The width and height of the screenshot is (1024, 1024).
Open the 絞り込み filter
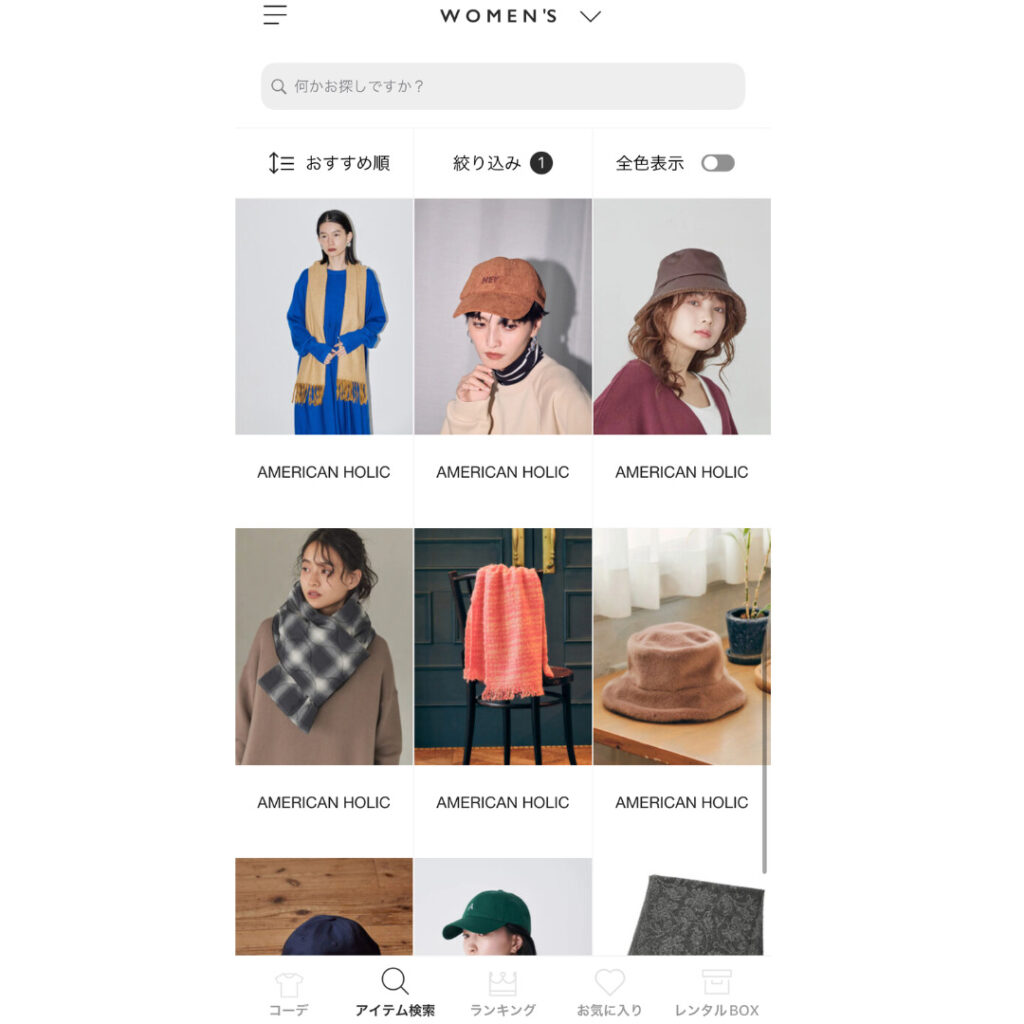[502, 163]
